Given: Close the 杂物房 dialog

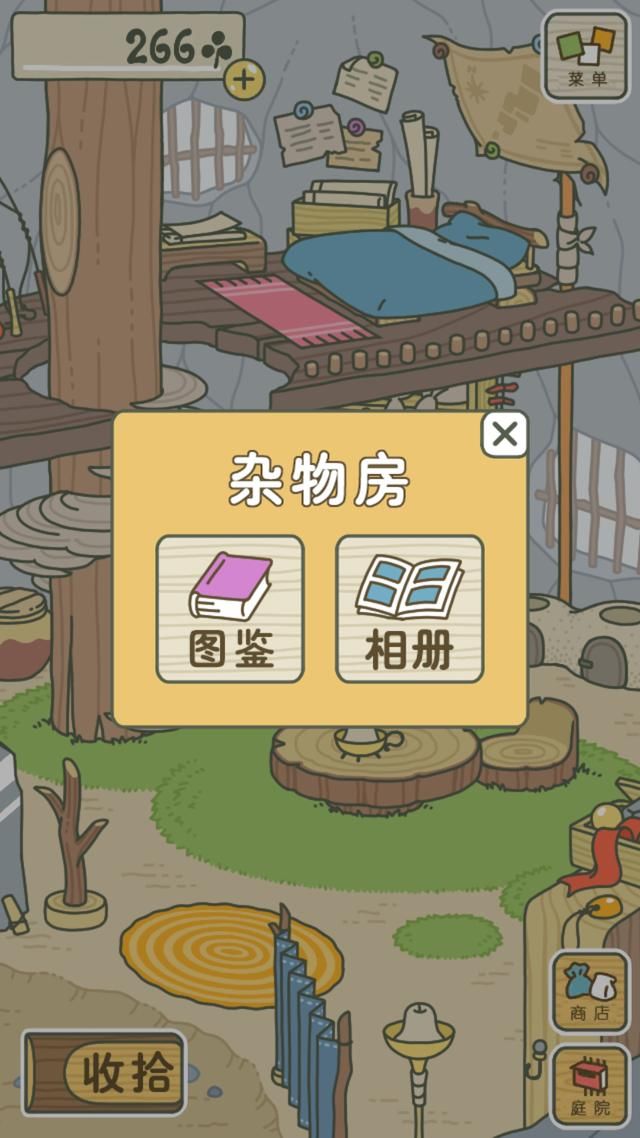Looking at the screenshot, I should pyautogui.click(x=505, y=435).
